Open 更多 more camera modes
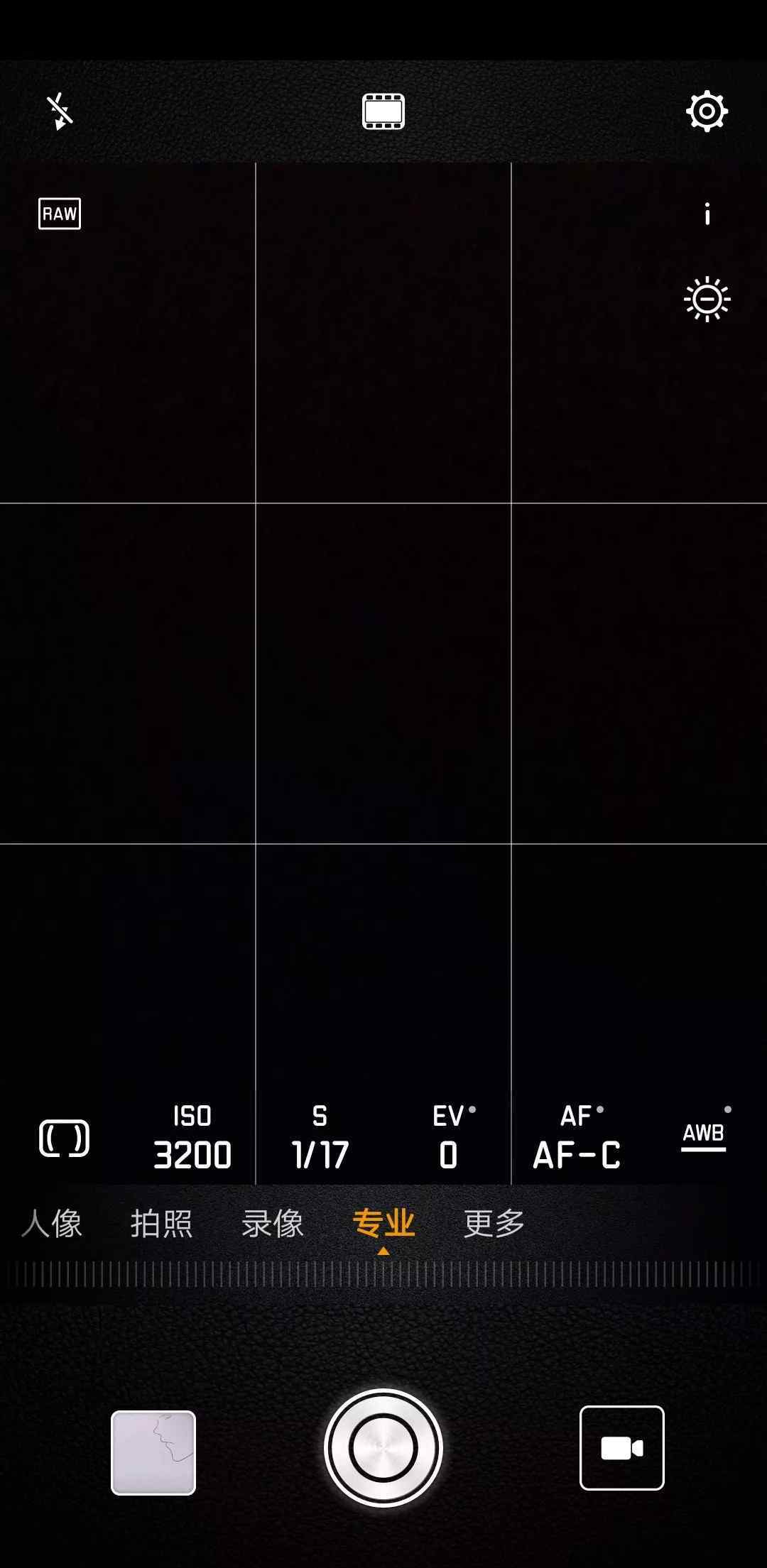Screen dimensions: 767x1568 pyautogui.click(x=494, y=1223)
